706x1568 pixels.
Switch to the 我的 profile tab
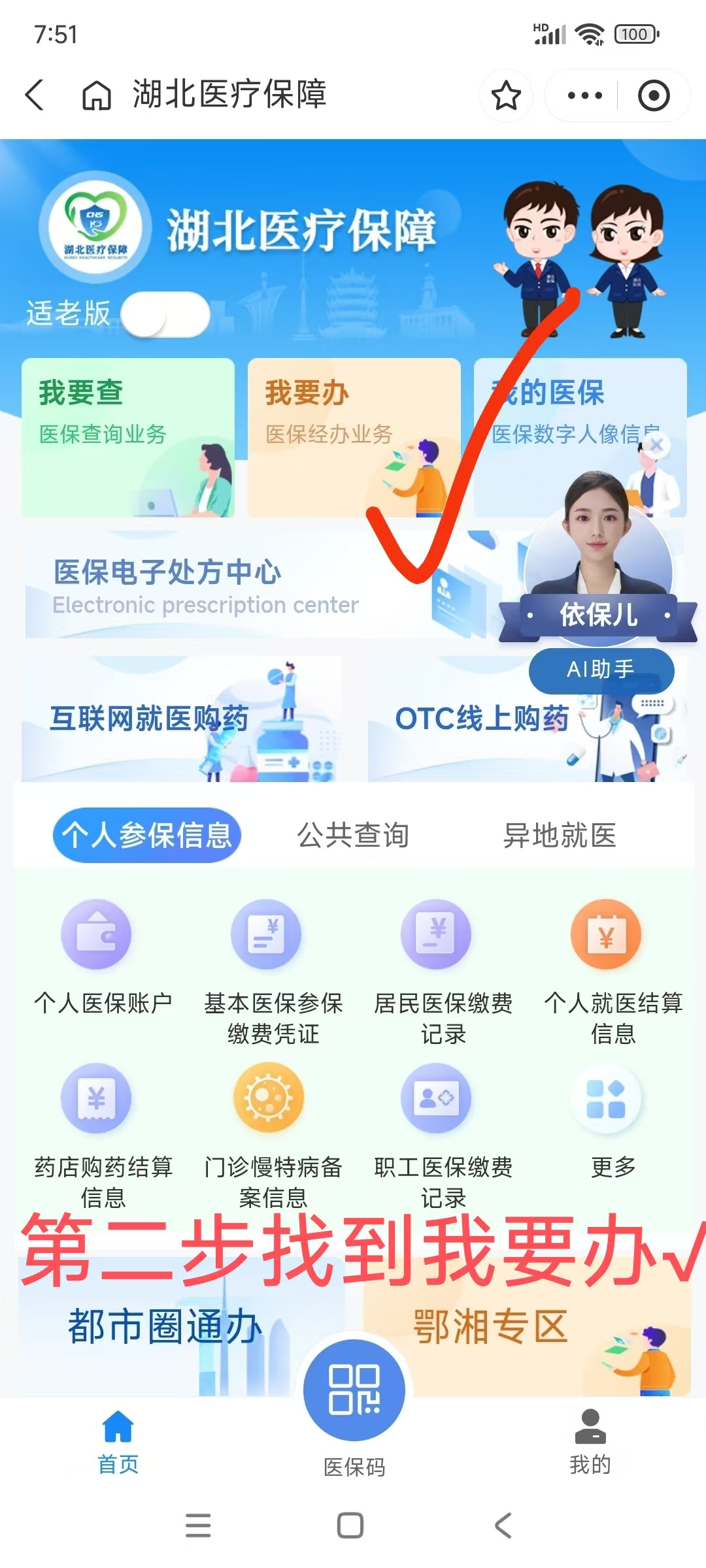click(590, 1441)
